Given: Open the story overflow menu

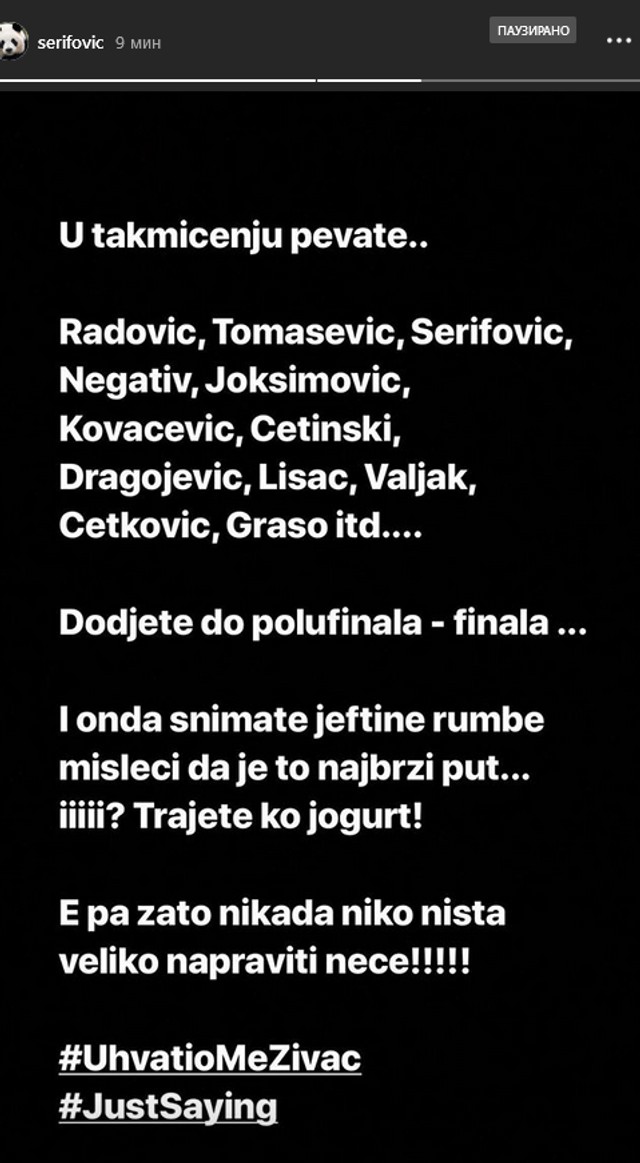Looking at the screenshot, I should [x=619, y=41].
